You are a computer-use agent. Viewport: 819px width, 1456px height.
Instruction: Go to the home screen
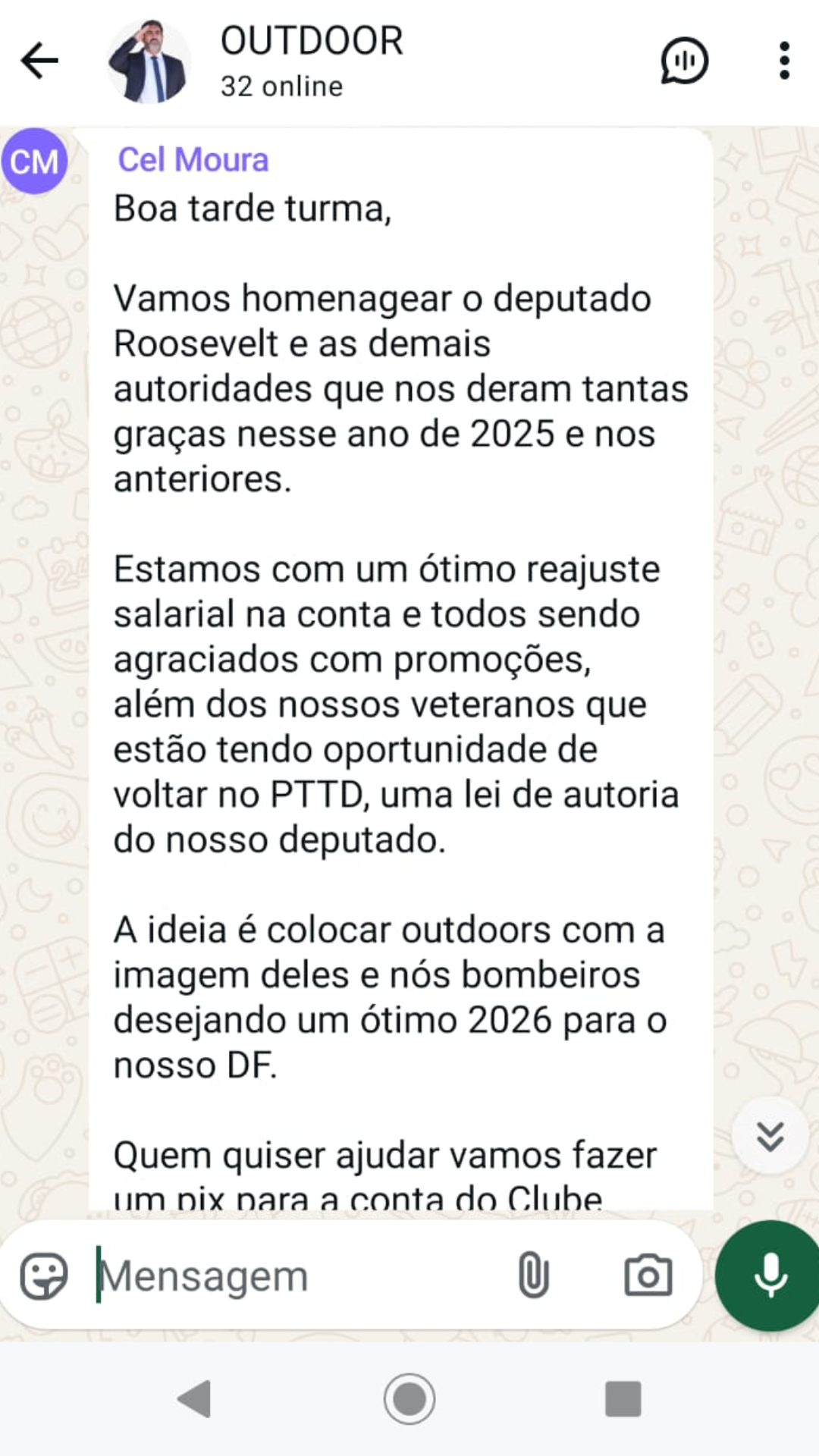tap(409, 1398)
